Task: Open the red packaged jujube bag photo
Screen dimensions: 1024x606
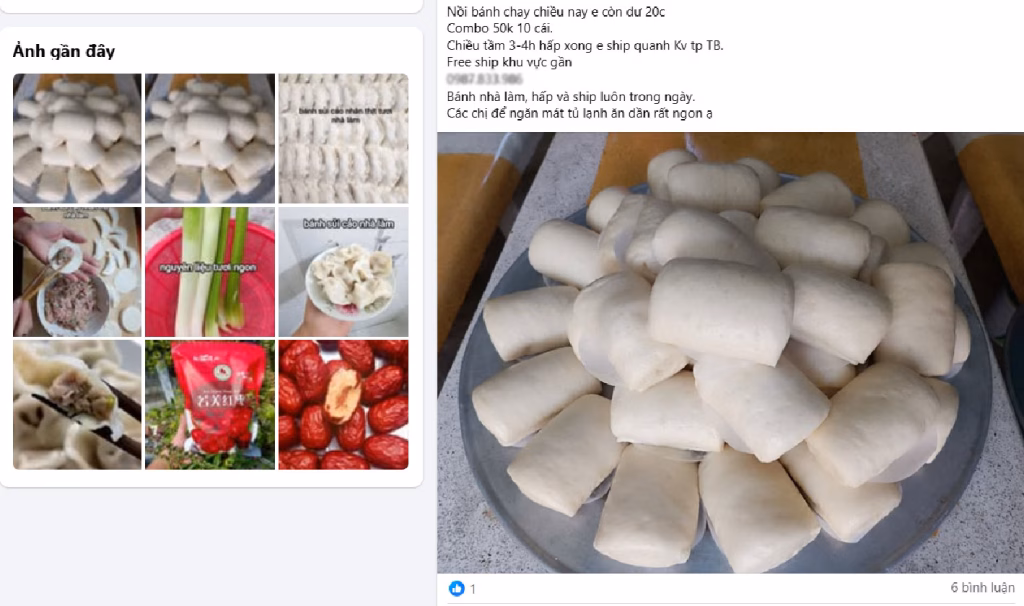Action: 210,404
